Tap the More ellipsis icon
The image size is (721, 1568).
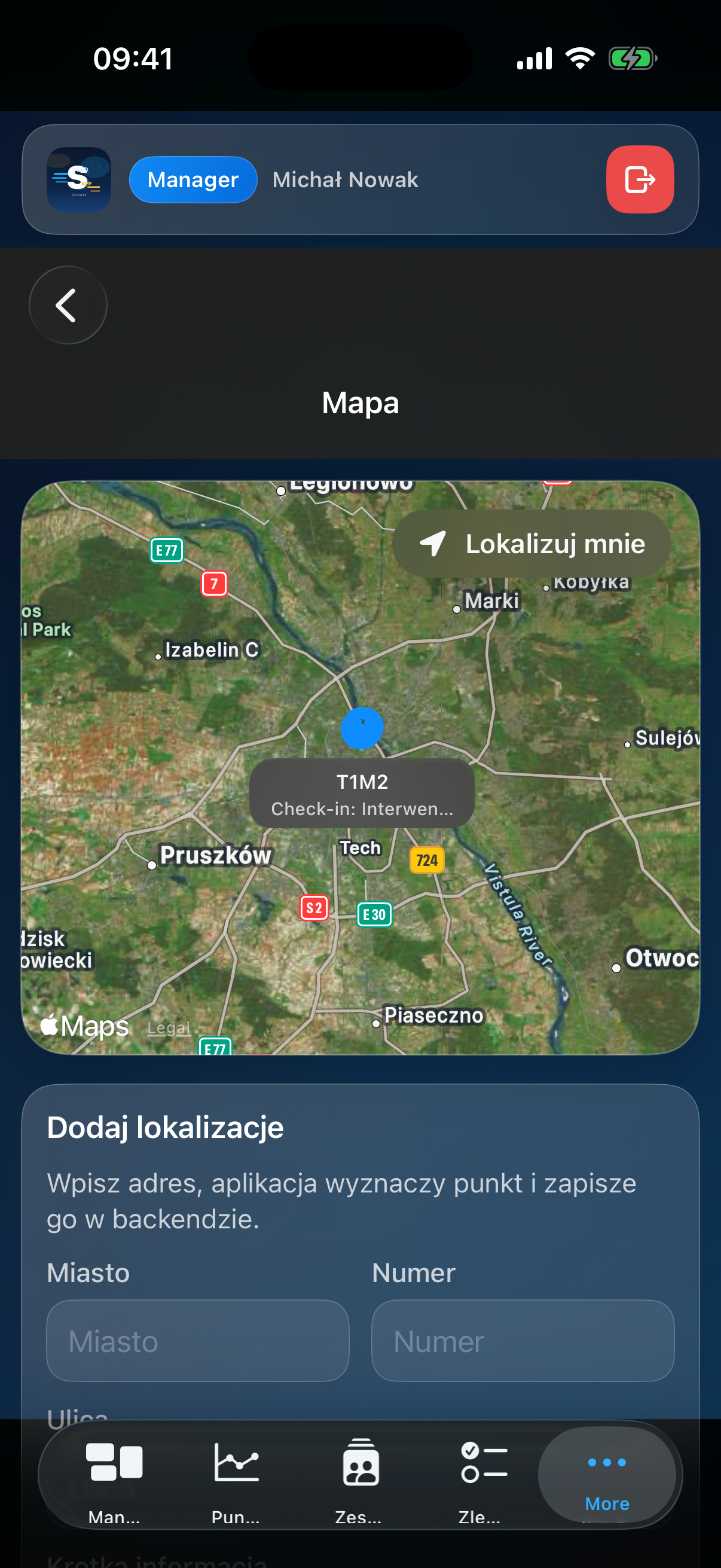[606, 1461]
